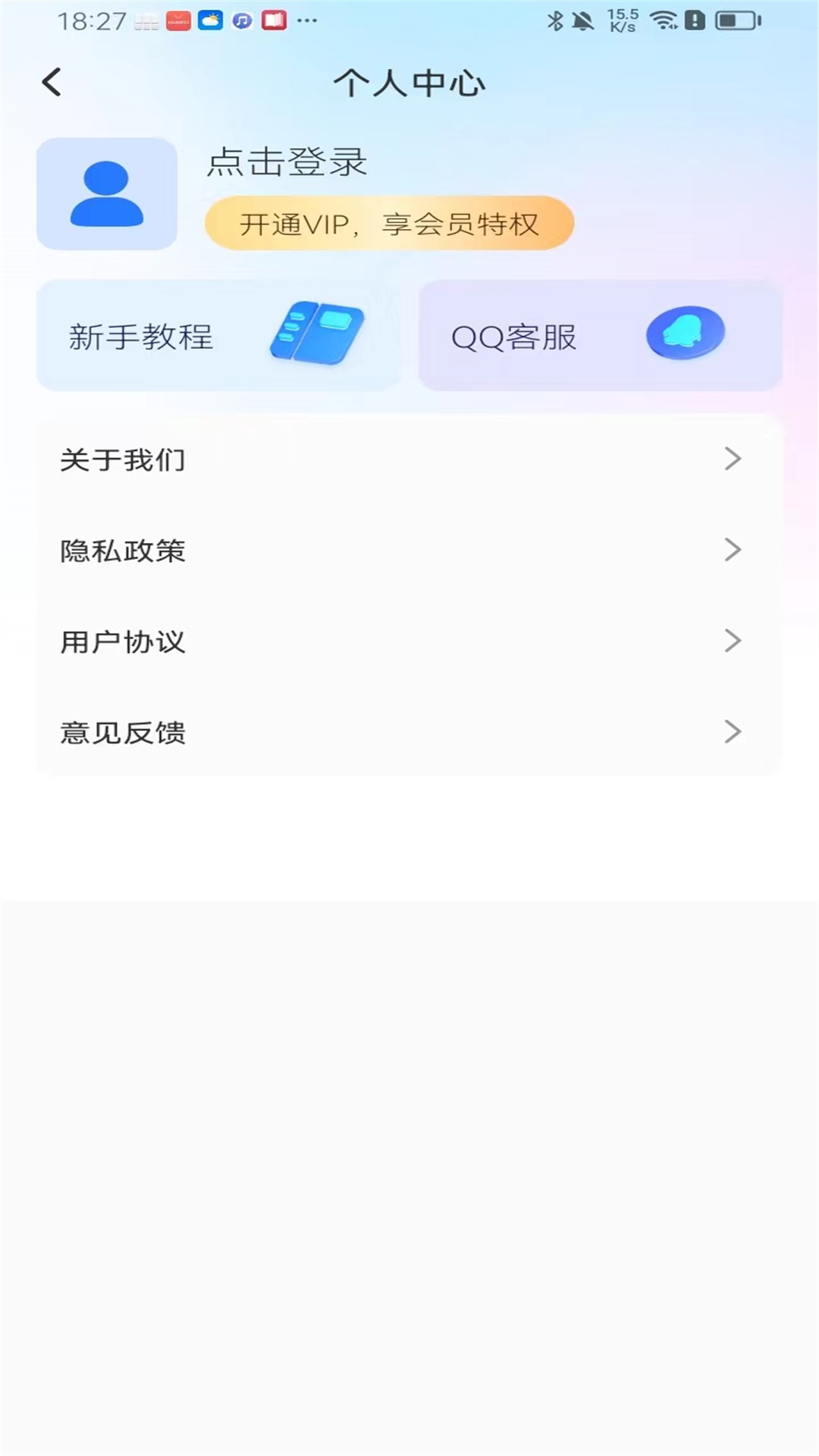Tap the music app icon in status bar
This screenshot has height=1456, width=819.
point(241,20)
